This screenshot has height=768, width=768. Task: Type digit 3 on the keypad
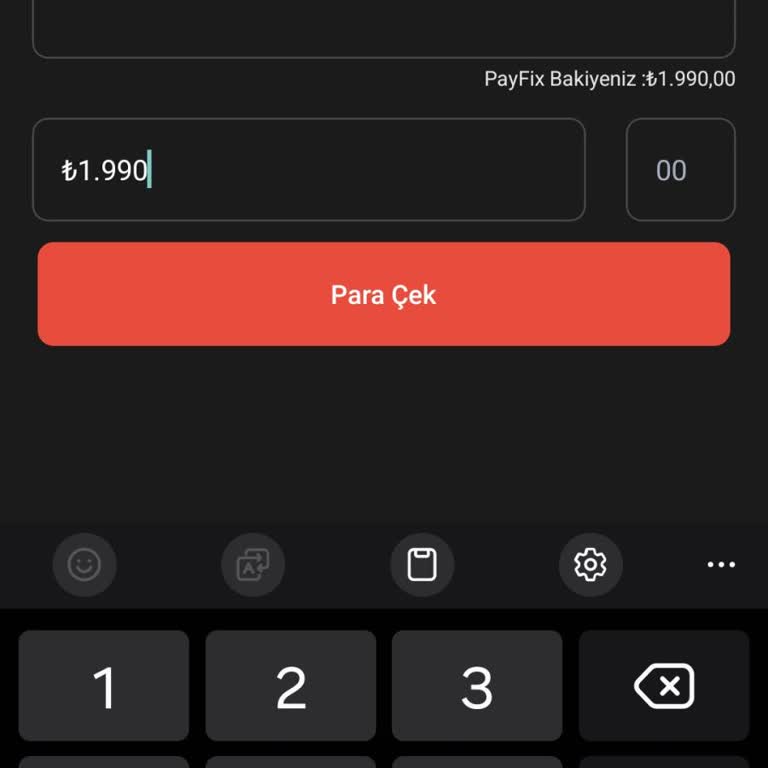477,686
